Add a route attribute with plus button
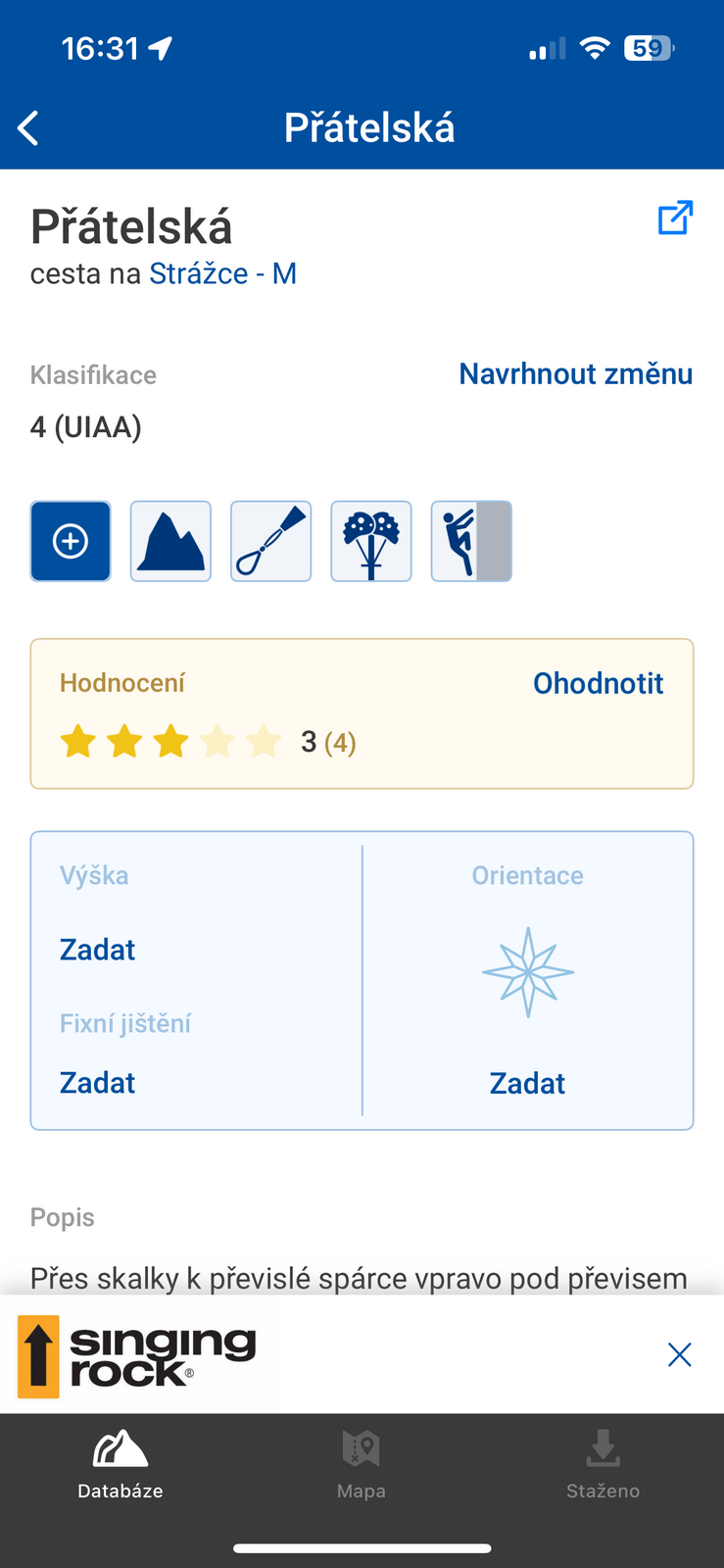Image resolution: width=724 pixels, height=1568 pixels. tap(71, 541)
